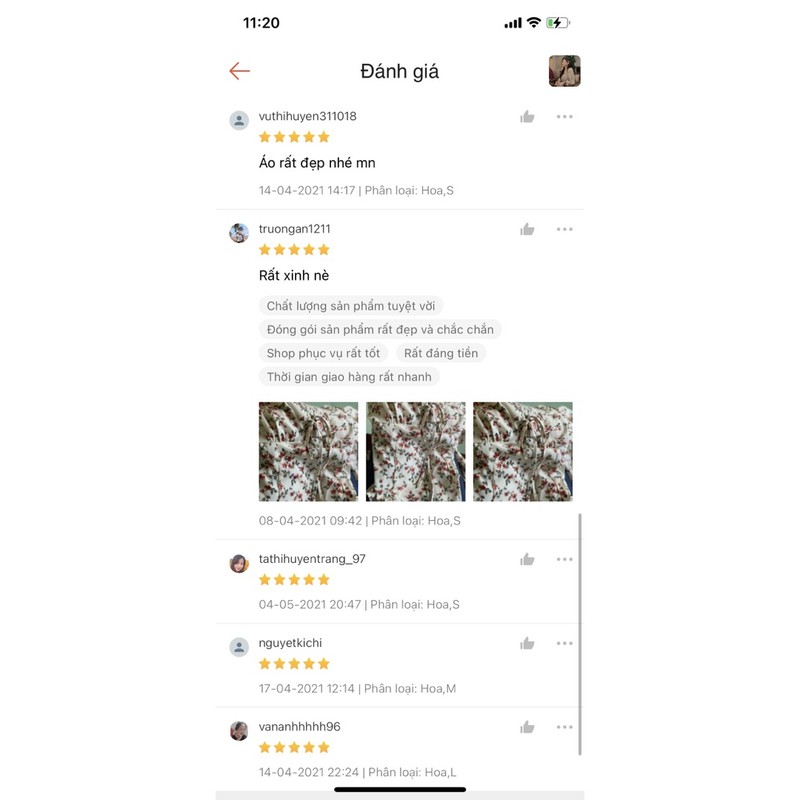
Task: Open truongan1211's profile avatar
Action: click(239, 233)
